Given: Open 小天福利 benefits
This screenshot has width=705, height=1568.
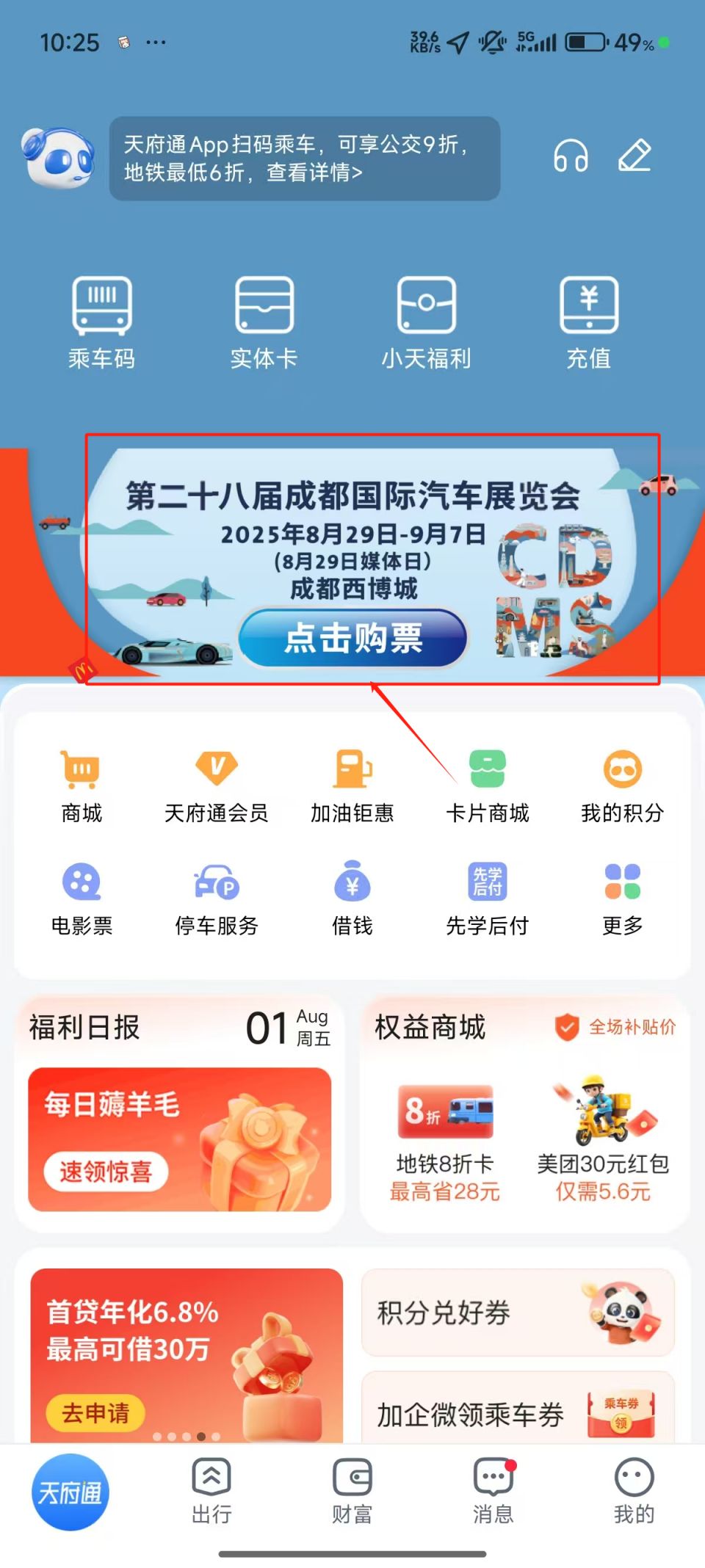Looking at the screenshot, I should pos(426,322).
